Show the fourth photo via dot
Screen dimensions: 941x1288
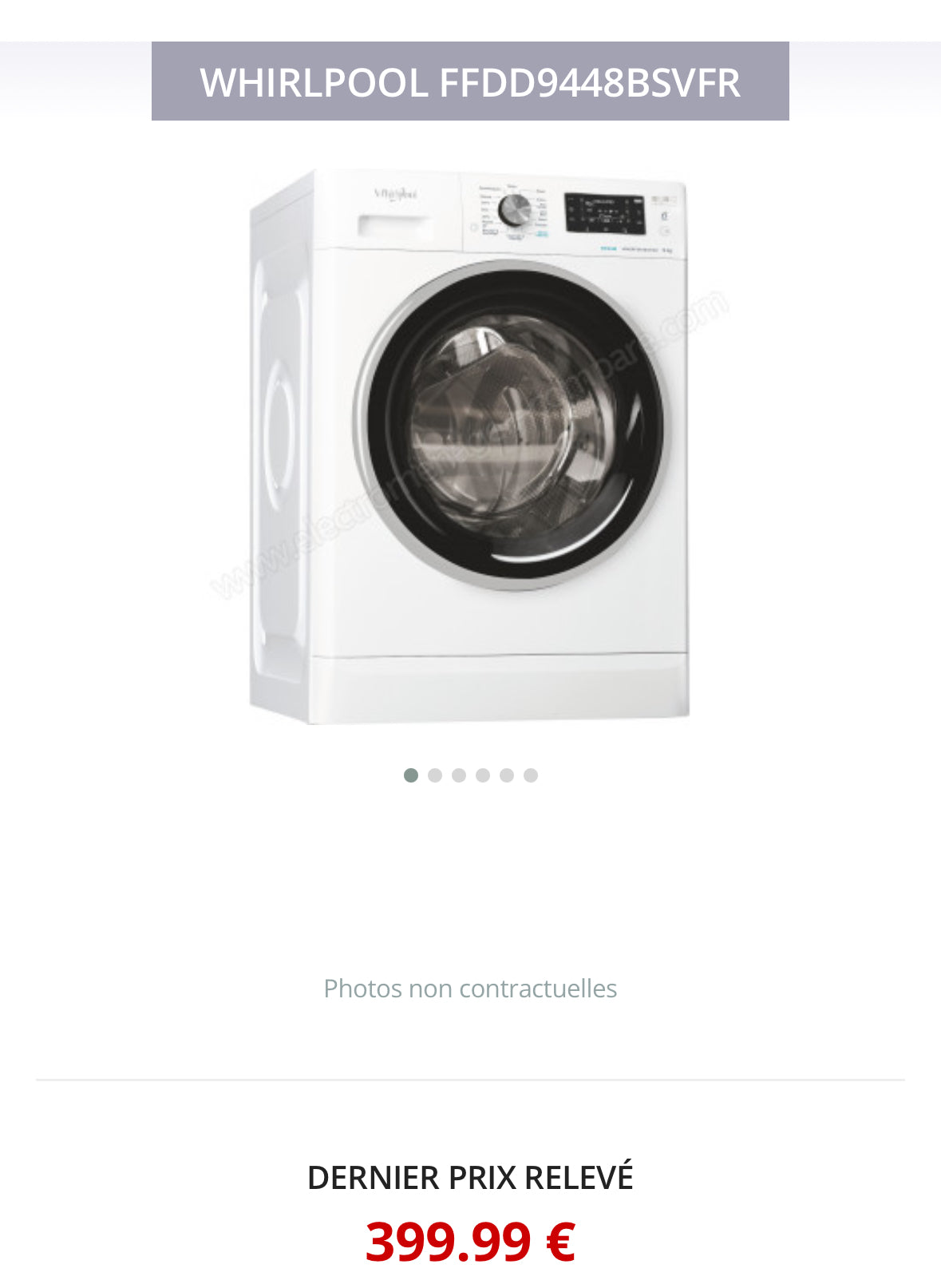[483, 775]
